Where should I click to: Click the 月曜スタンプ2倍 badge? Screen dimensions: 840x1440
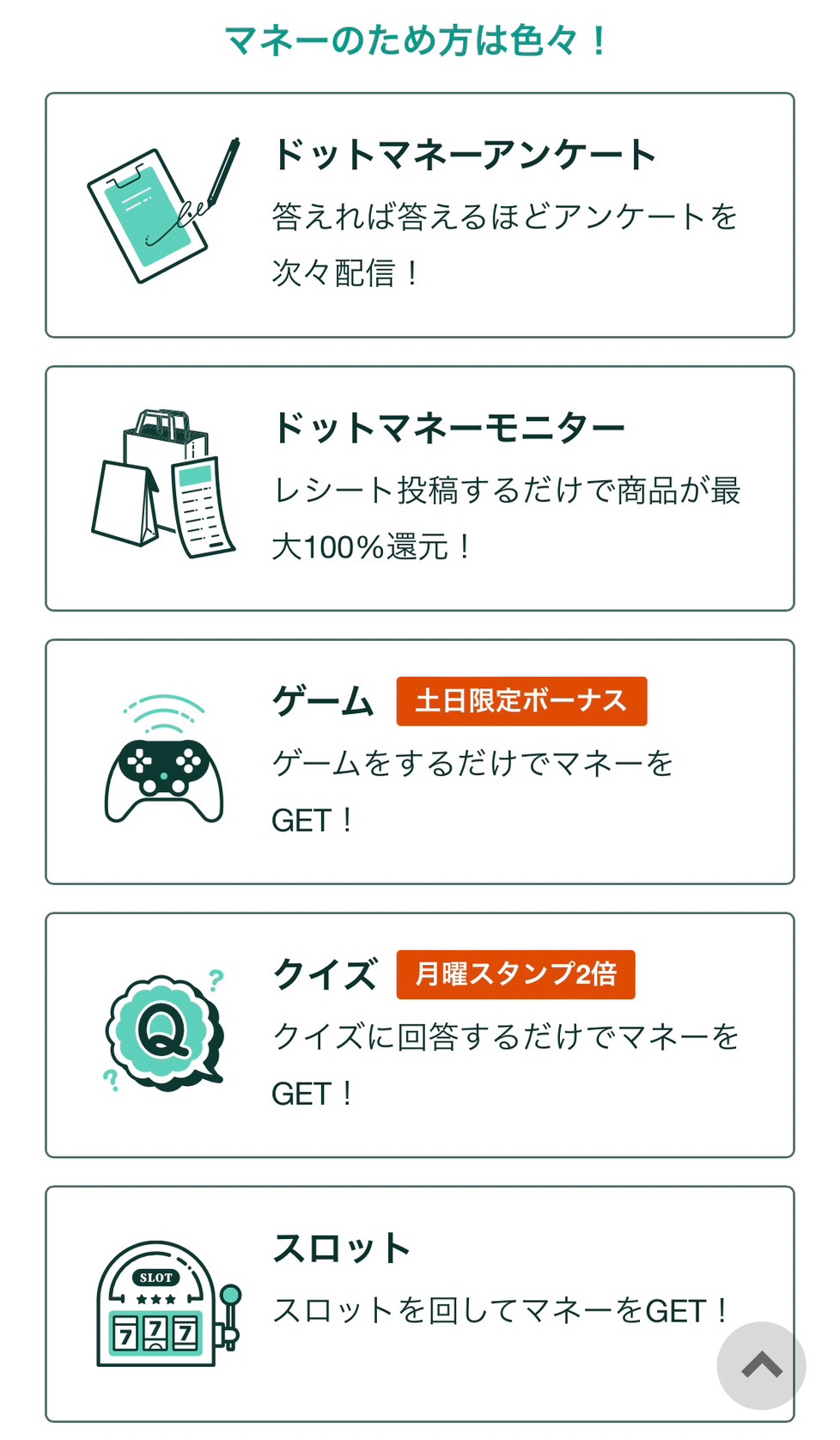[x=514, y=973]
